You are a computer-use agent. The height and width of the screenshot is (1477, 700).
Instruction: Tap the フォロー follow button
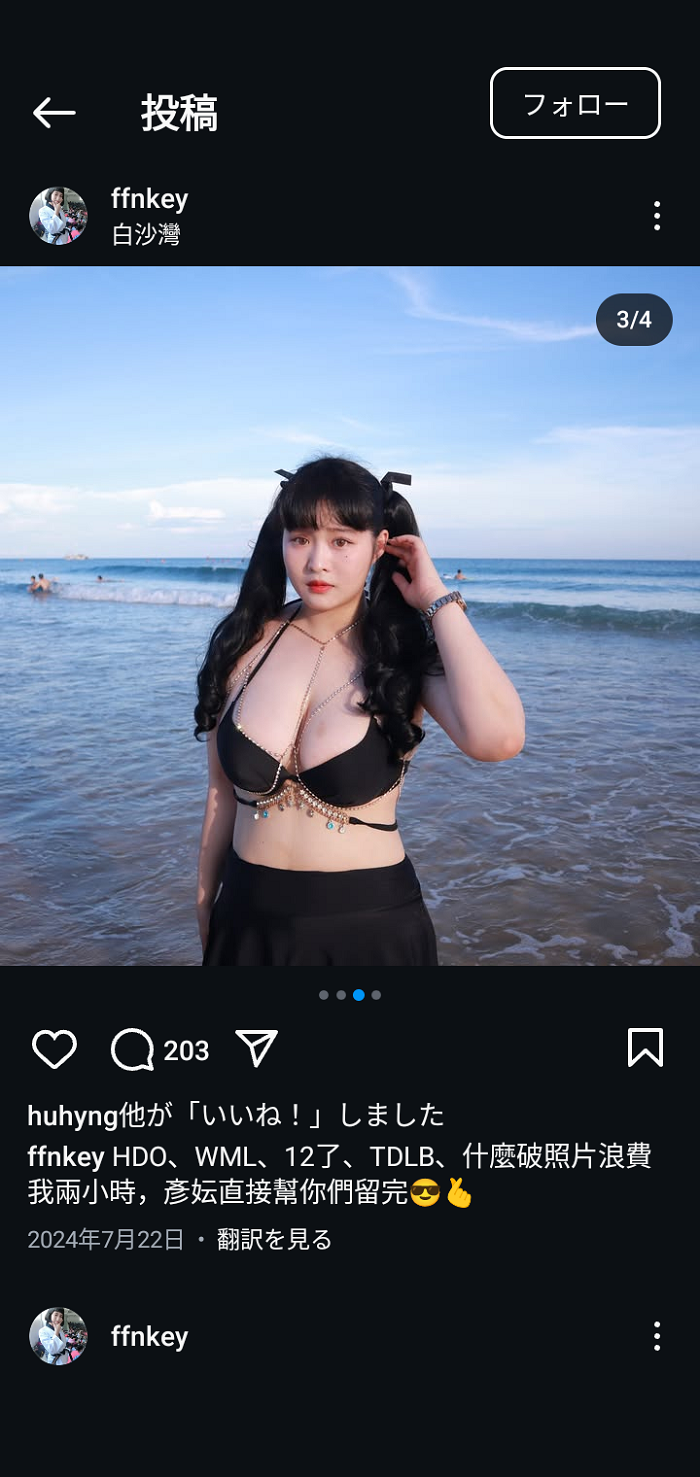pos(575,103)
